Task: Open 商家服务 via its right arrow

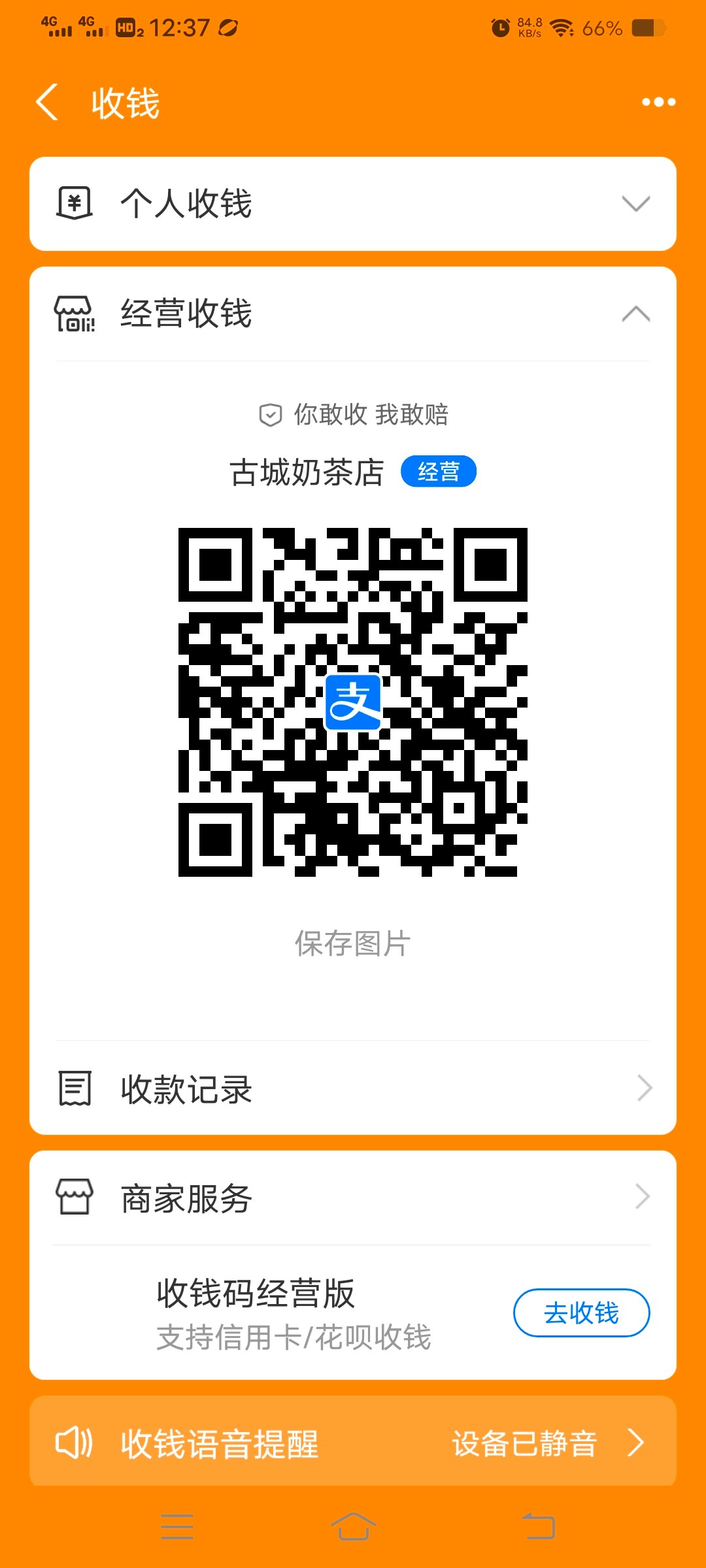Action: pyautogui.click(x=644, y=1196)
